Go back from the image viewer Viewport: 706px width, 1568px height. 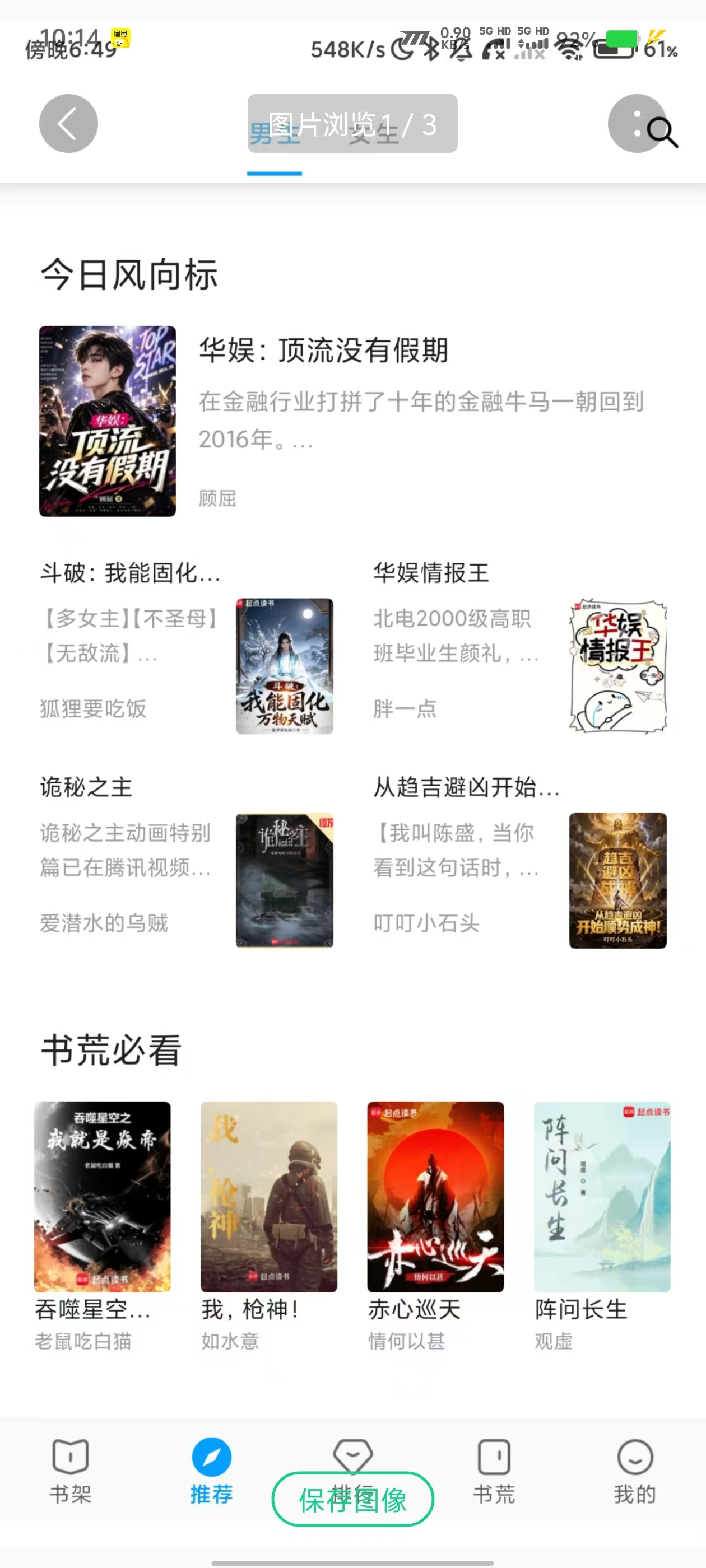coord(68,124)
